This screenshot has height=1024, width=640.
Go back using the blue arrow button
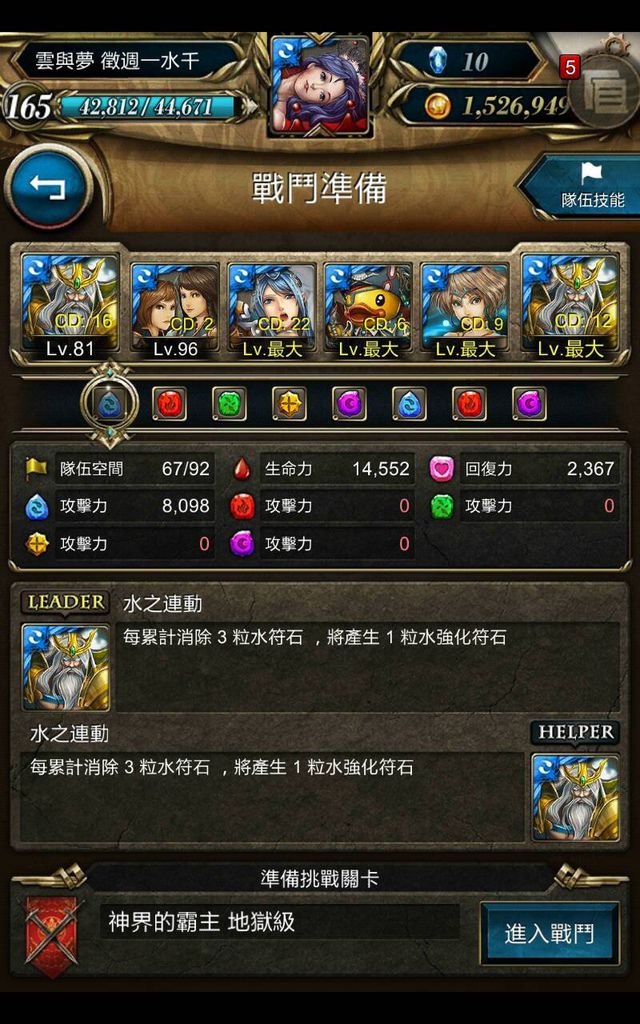pyautogui.click(x=48, y=188)
